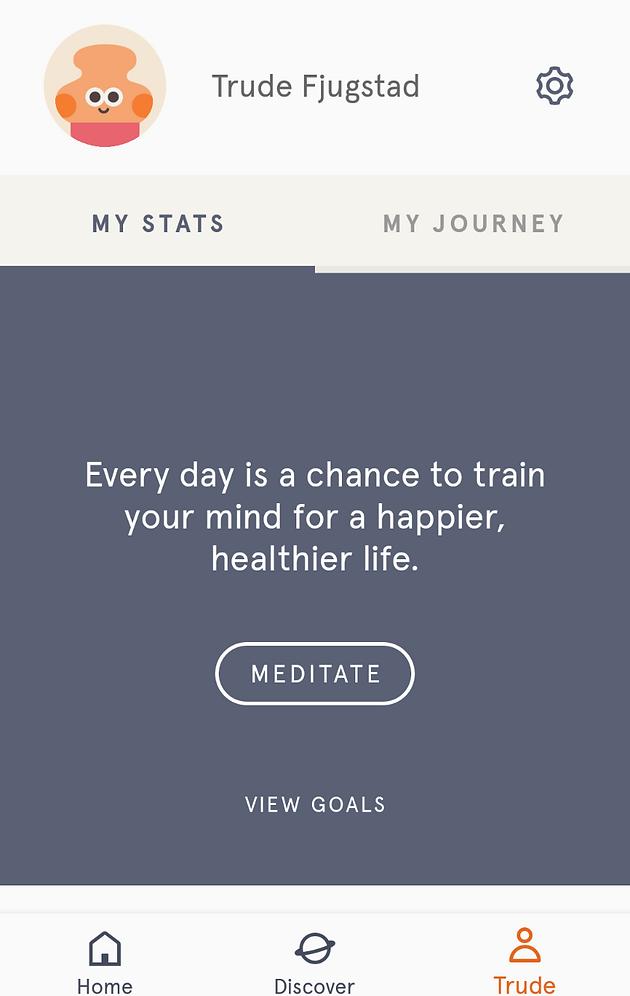The height and width of the screenshot is (996, 630).
Task: Start a session with the Meditate button
Action: pyautogui.click(x=315, y=674)
